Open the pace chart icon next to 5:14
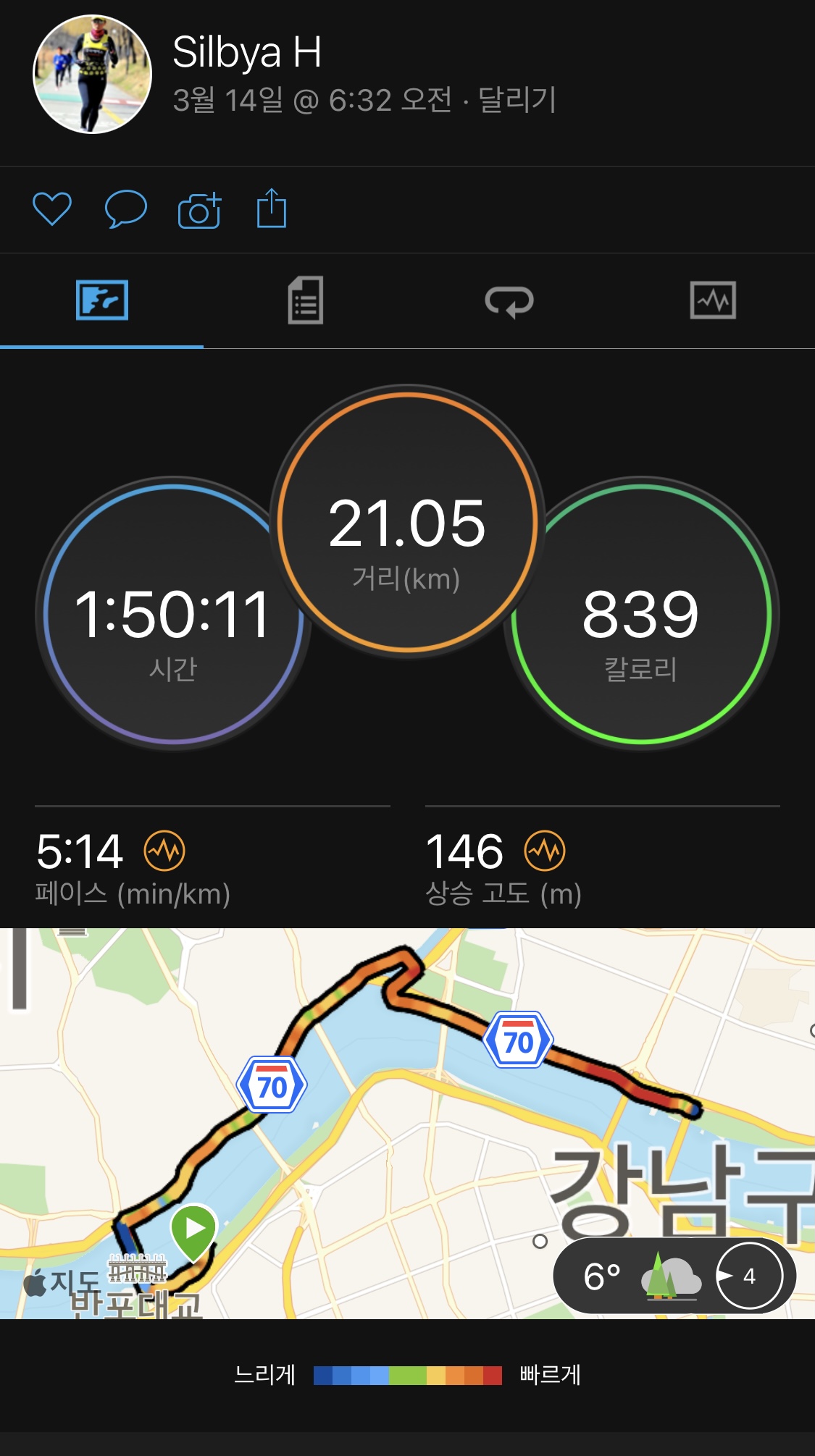This screenshot has height=1456, width=815. 164,851
